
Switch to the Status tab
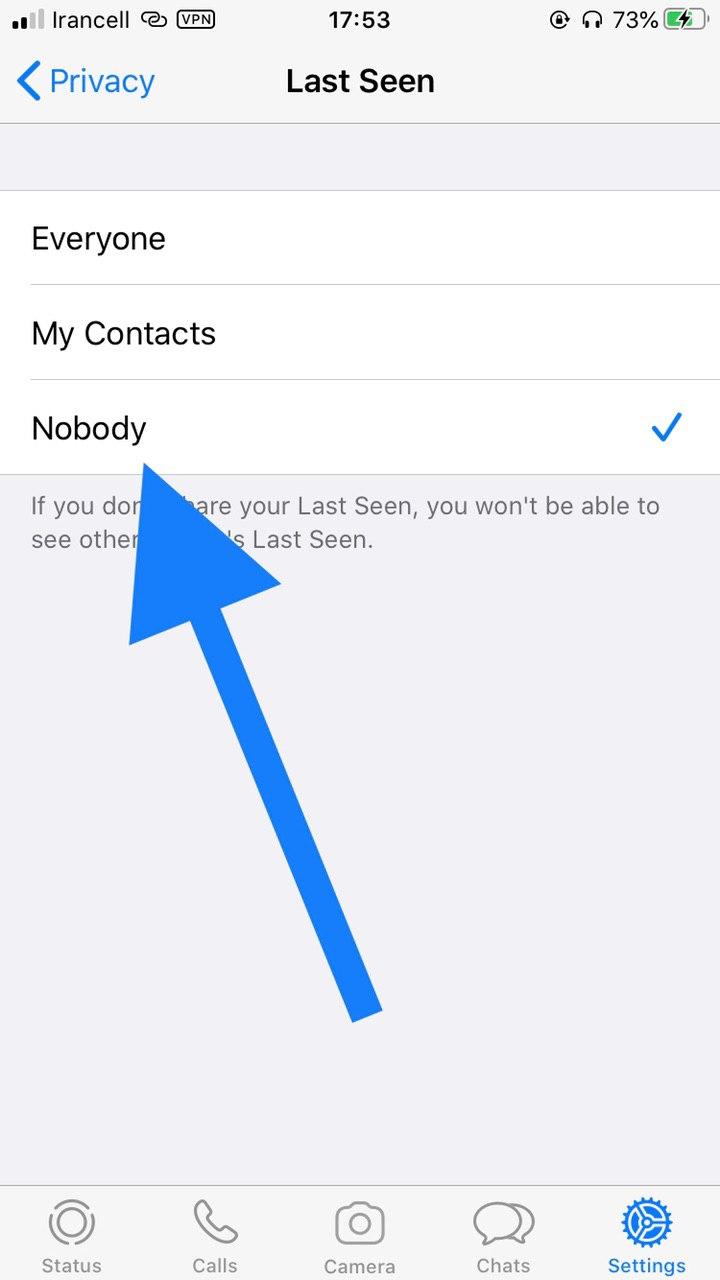click(72, 1237)
